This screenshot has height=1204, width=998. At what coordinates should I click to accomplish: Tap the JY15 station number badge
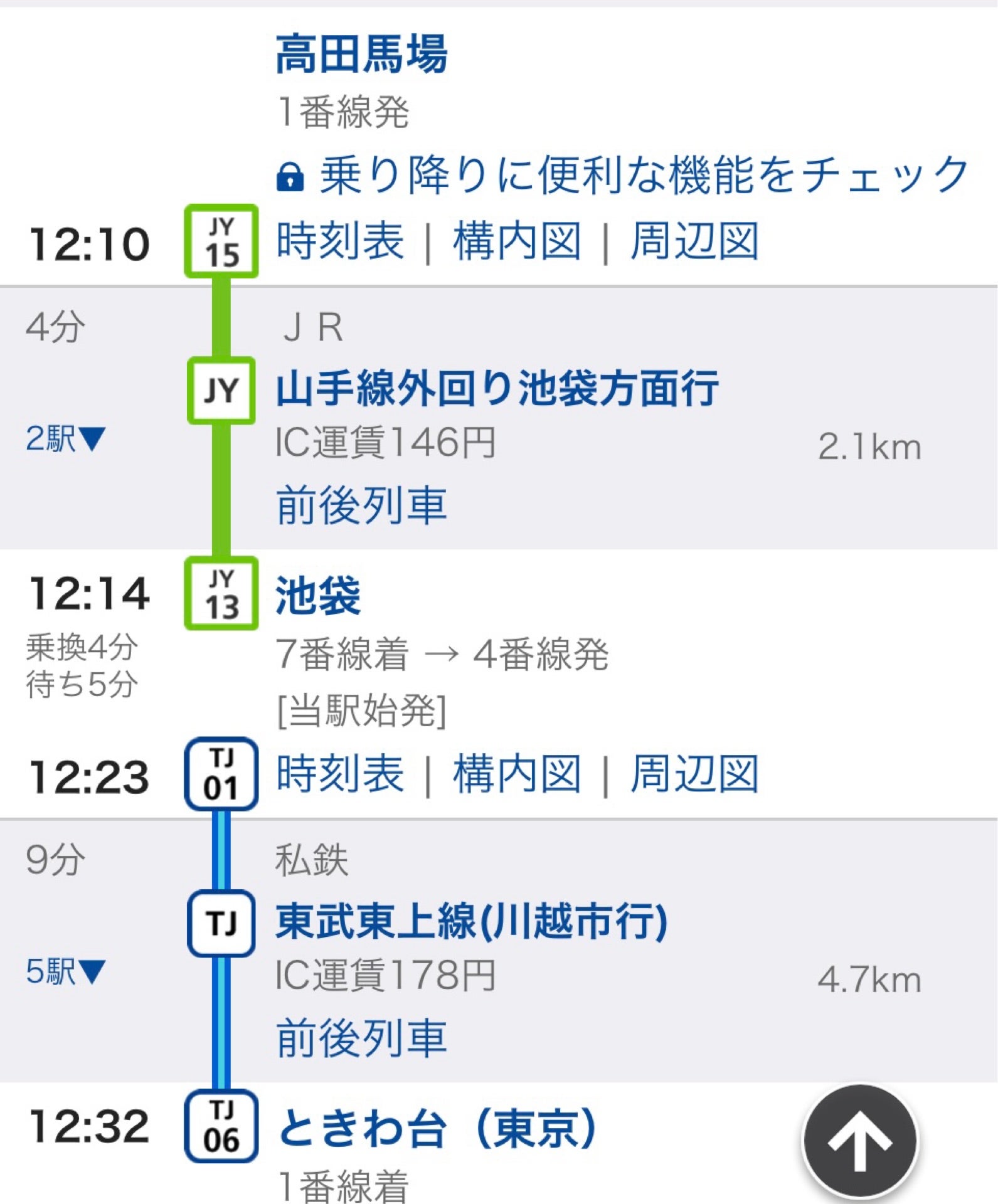(x=220, y=241)
